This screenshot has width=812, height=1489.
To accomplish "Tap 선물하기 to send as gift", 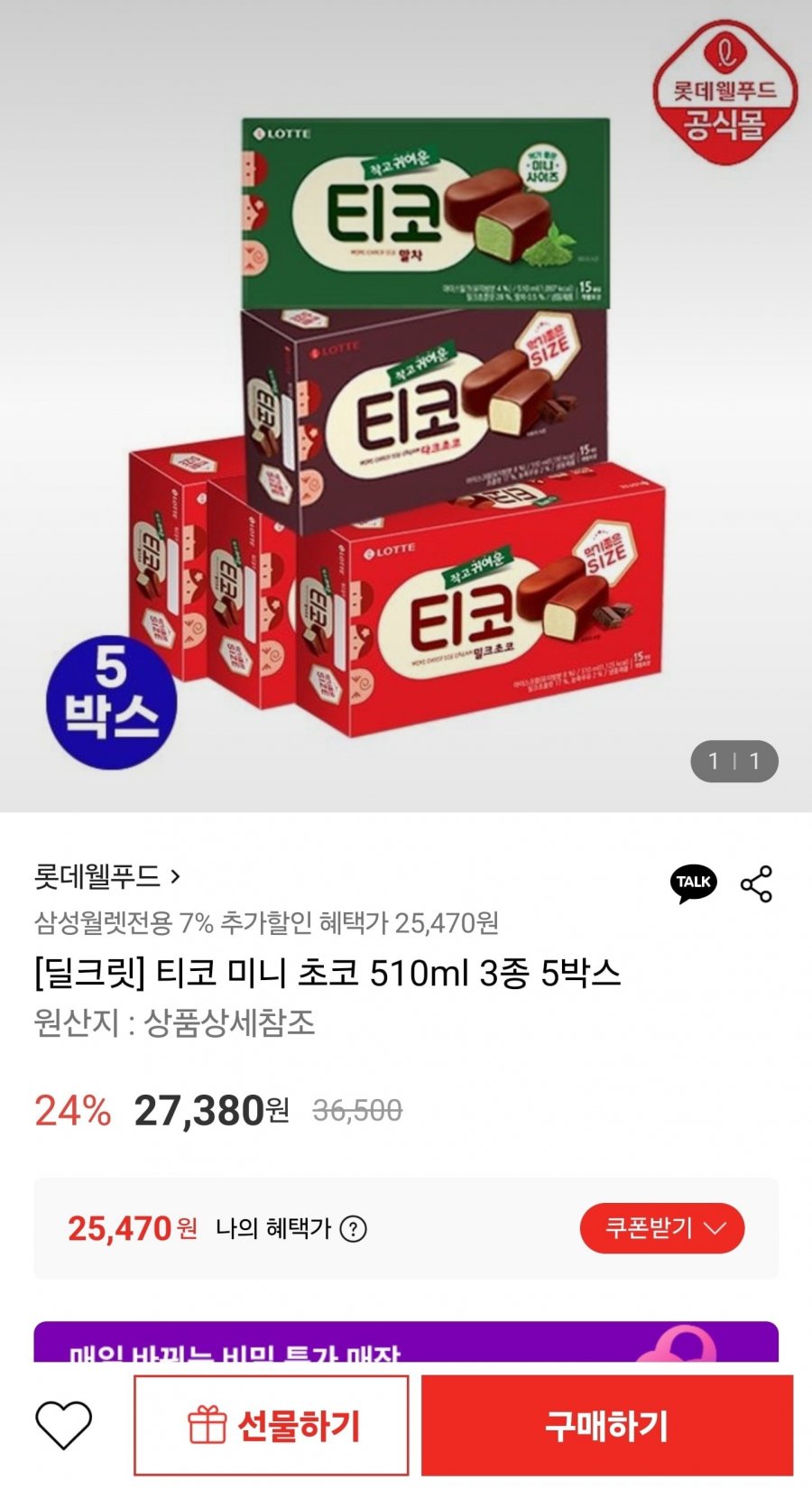I will tap(272, 1426).
